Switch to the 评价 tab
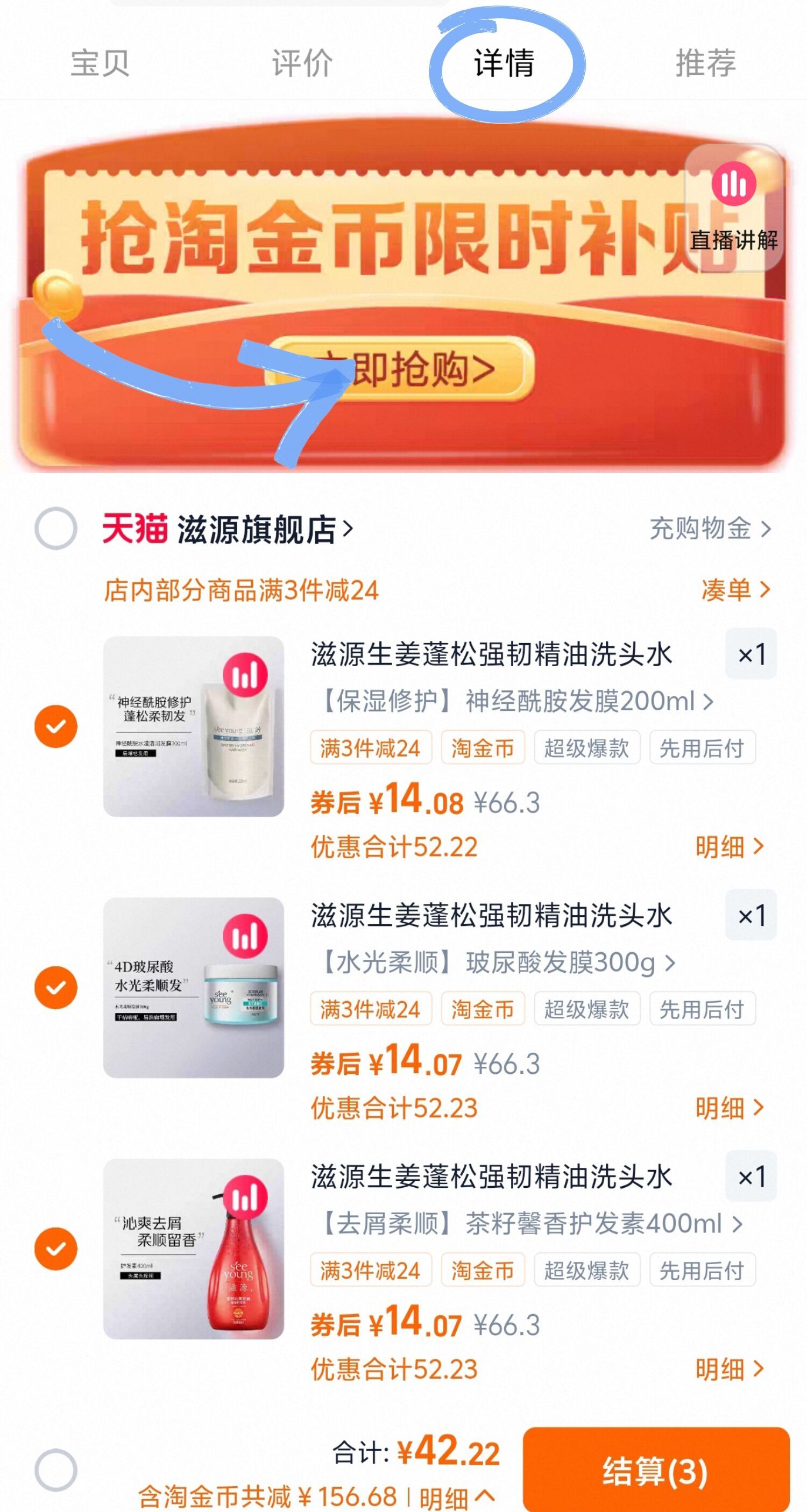 click(x=301, y=65)
